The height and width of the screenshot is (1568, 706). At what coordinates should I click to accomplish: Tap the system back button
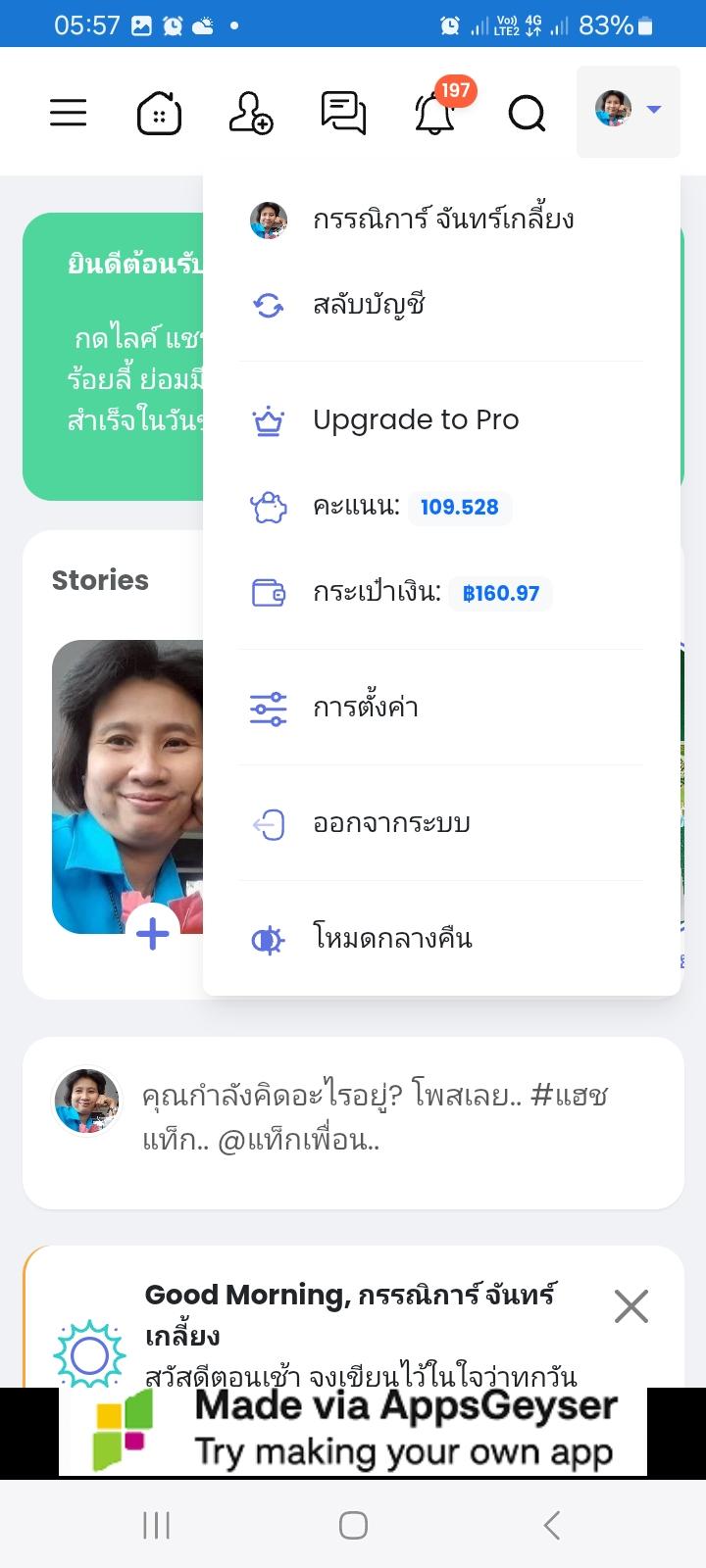[551, 1525]
